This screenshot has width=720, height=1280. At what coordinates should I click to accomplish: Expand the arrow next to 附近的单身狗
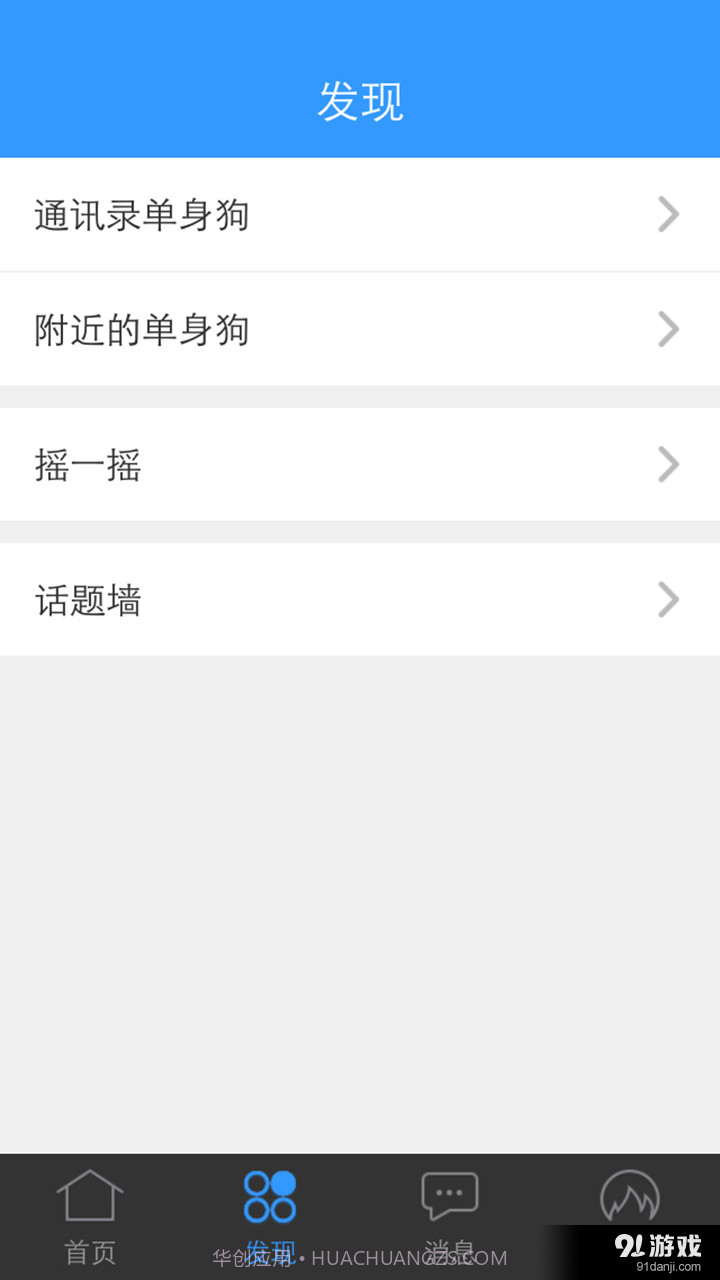[667, 329]
